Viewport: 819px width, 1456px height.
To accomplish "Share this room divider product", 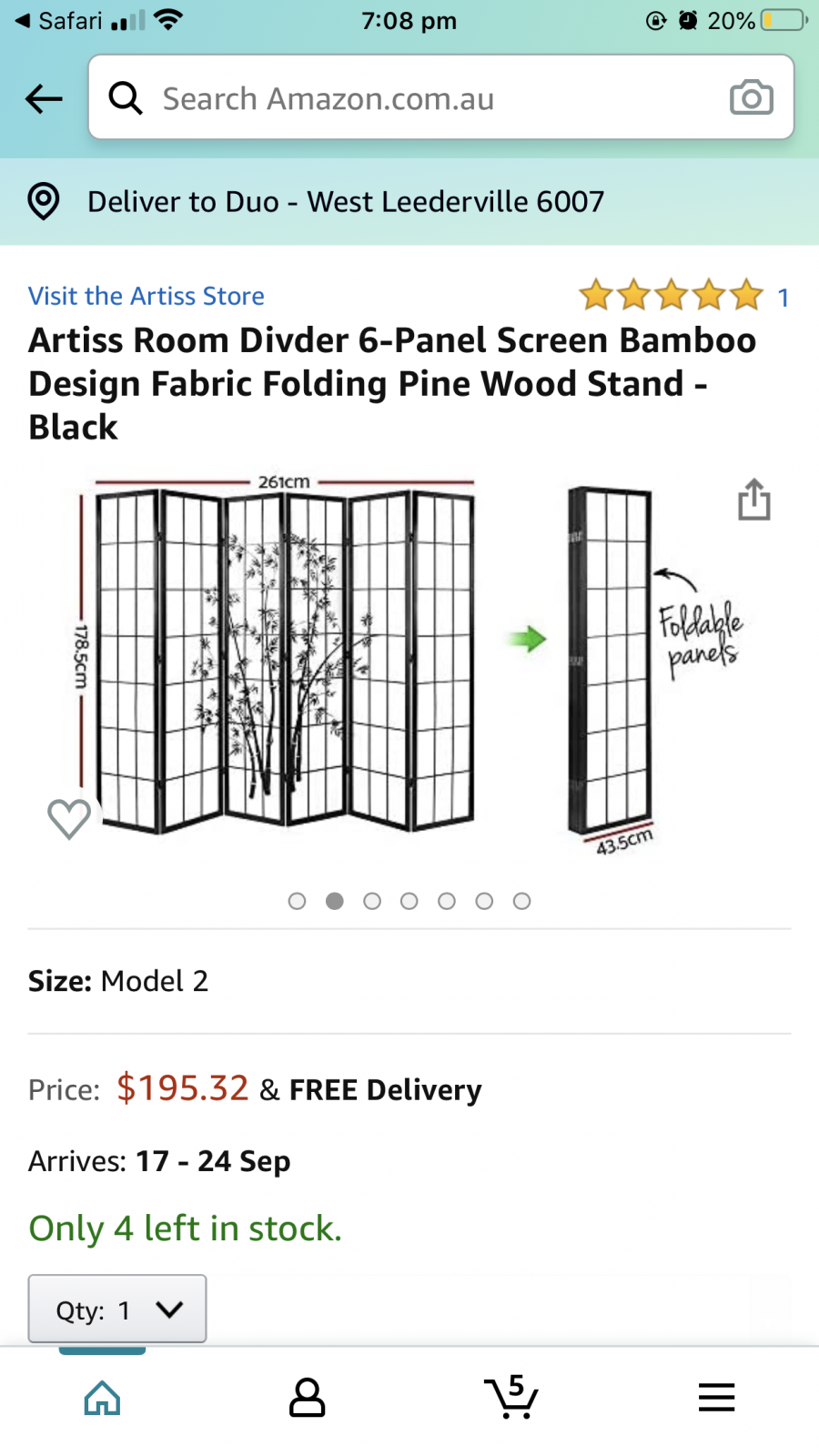I will point(753,500).
